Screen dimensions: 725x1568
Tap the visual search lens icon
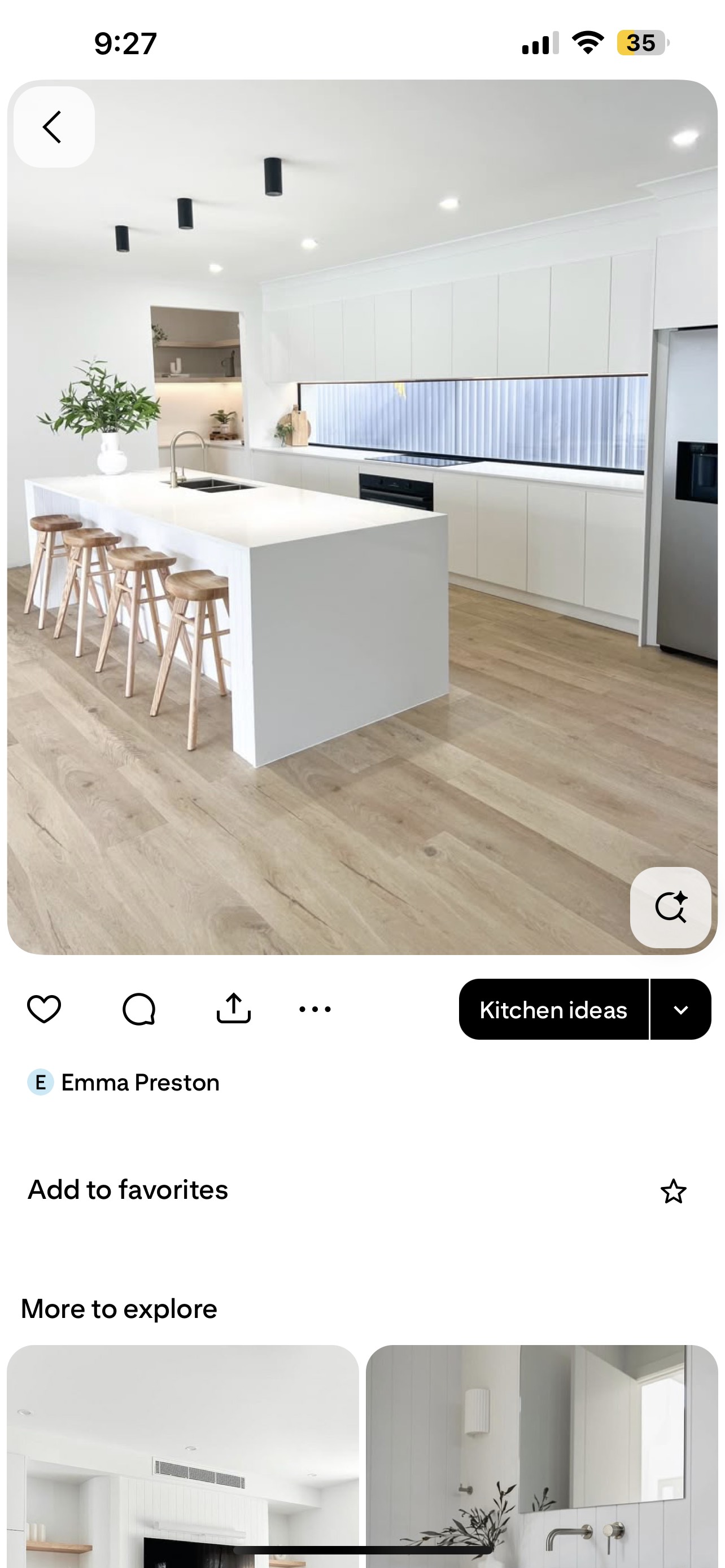pyautogui.click(x=670, y=907)
